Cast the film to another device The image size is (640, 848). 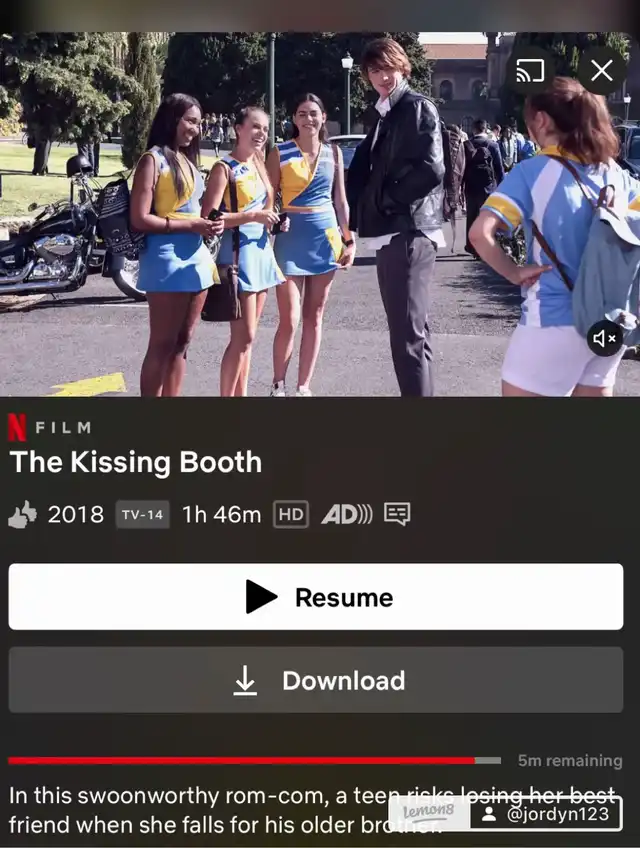click(530, 71)
